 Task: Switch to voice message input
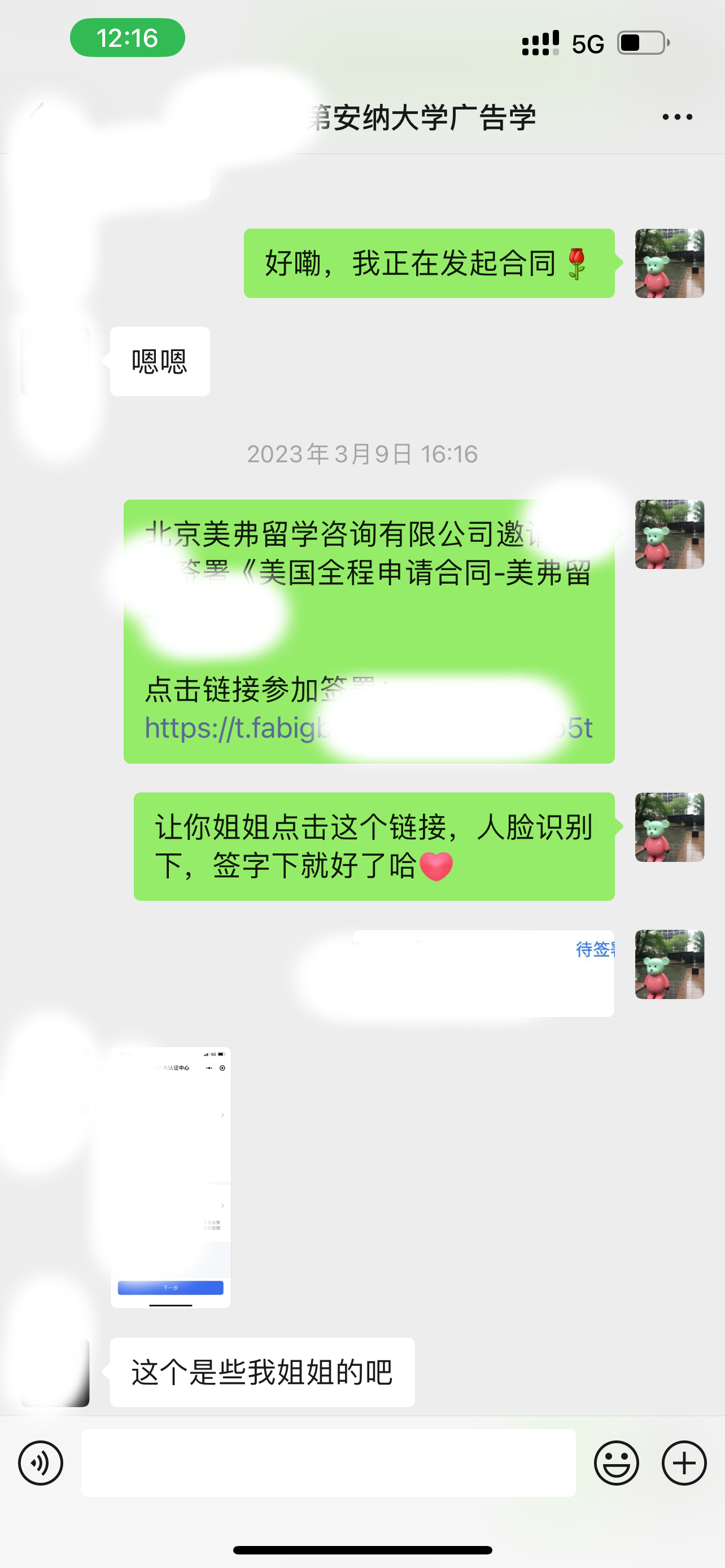(40, 1462)
